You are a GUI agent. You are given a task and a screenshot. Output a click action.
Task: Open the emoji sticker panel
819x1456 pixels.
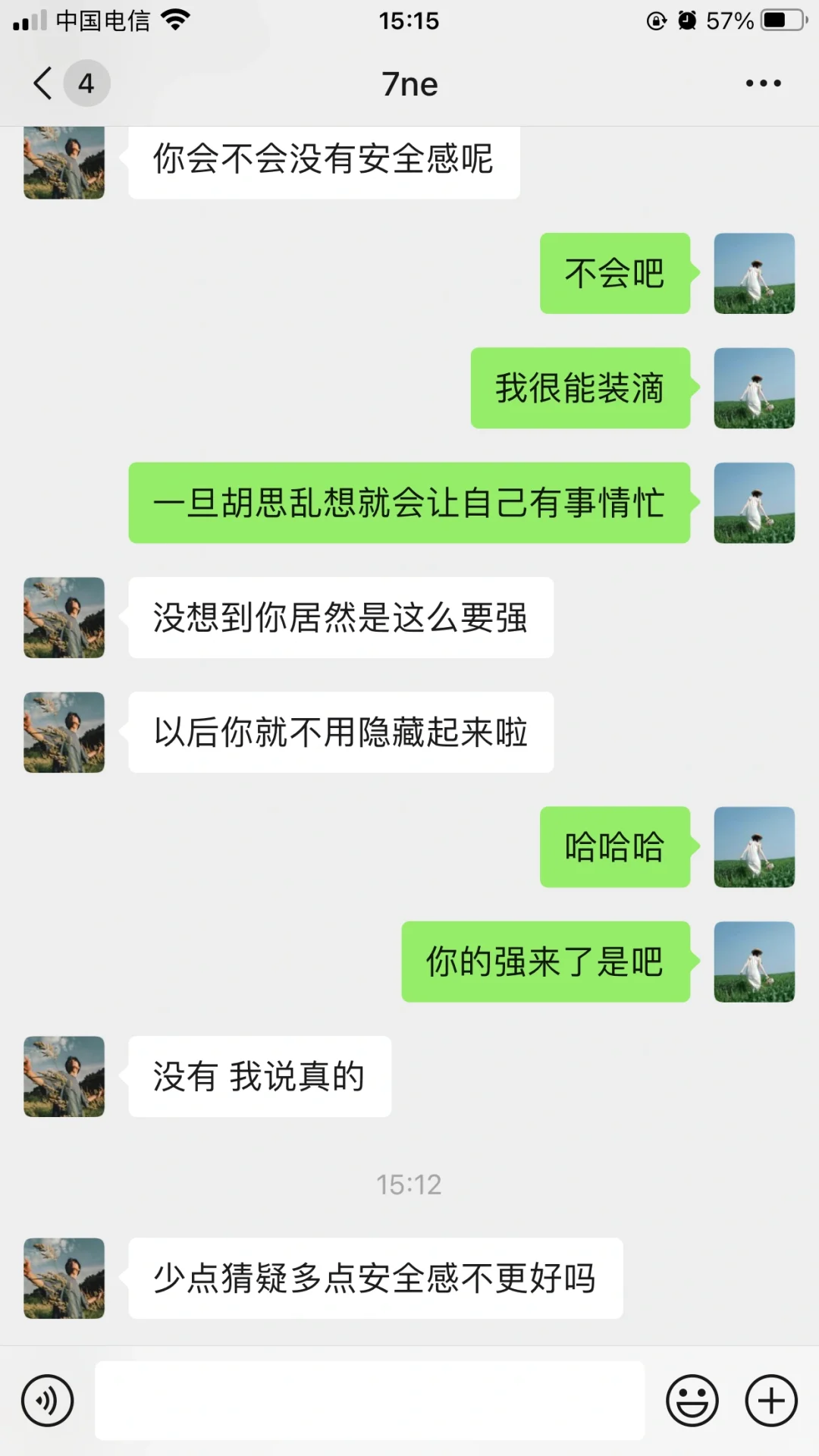tap(692, 1401)
